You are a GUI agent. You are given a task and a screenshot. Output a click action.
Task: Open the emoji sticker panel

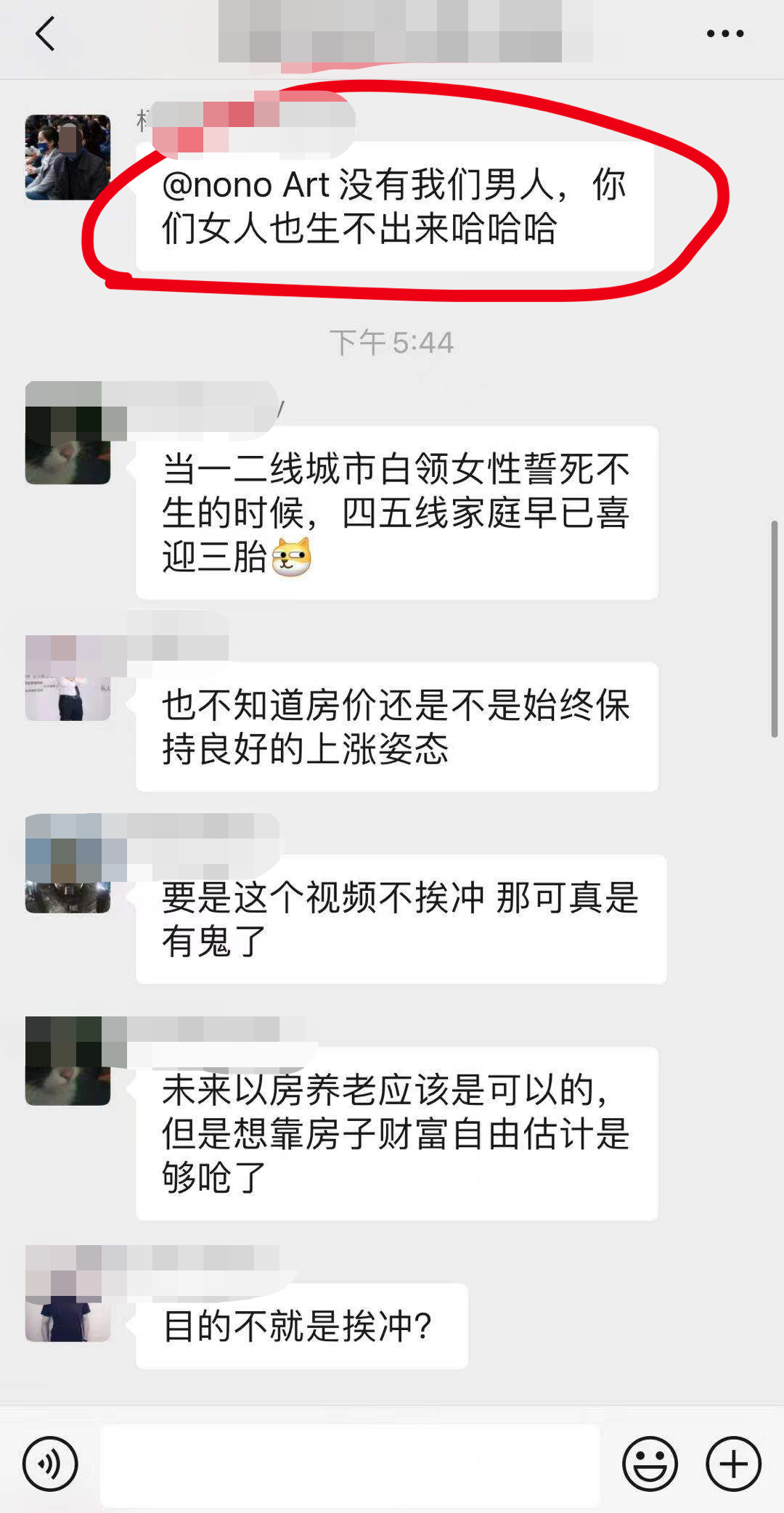coord(650,1464)
